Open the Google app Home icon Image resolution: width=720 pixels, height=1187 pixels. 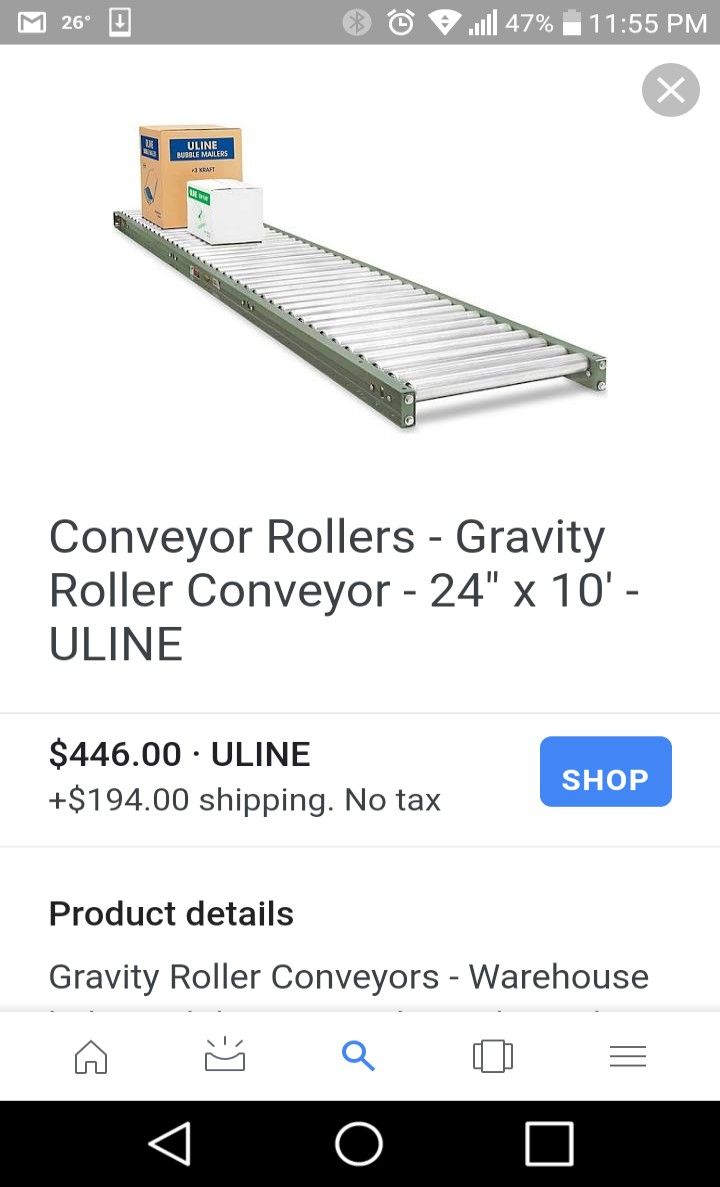click(x=90, y=1055)
